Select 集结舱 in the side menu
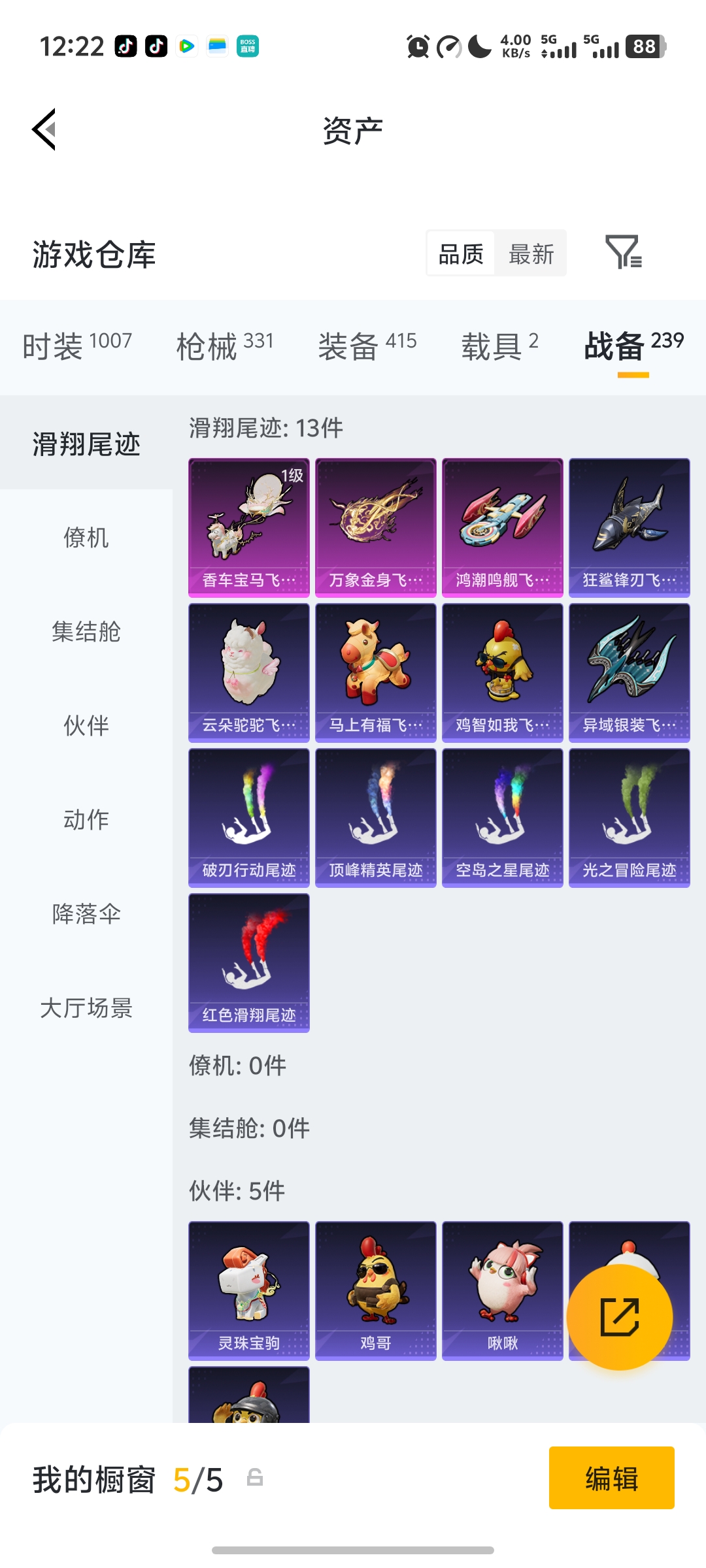Screen dimensions: 706x1568 (86, 632)
